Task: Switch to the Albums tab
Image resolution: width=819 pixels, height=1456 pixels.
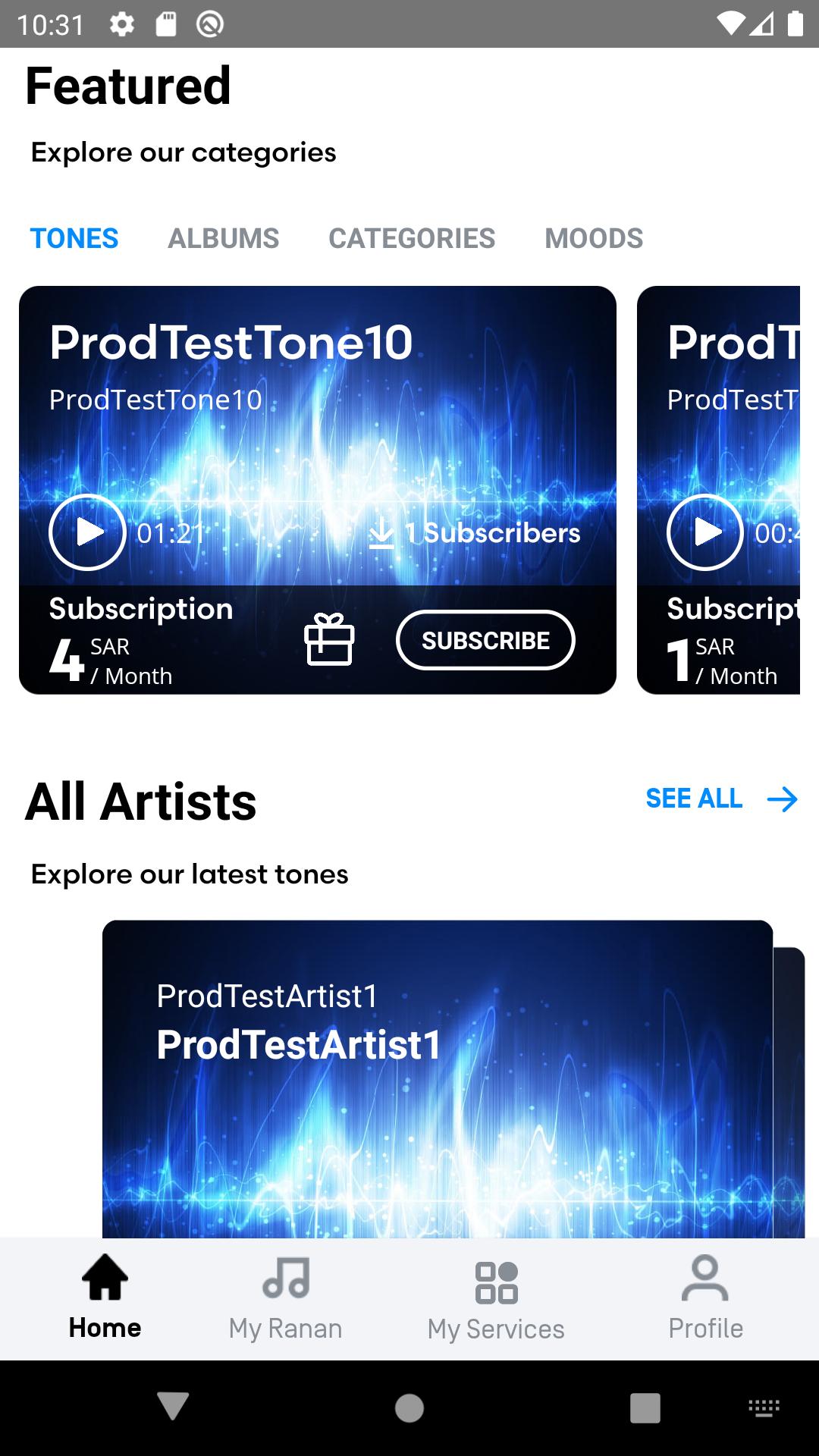Action: 223,238
